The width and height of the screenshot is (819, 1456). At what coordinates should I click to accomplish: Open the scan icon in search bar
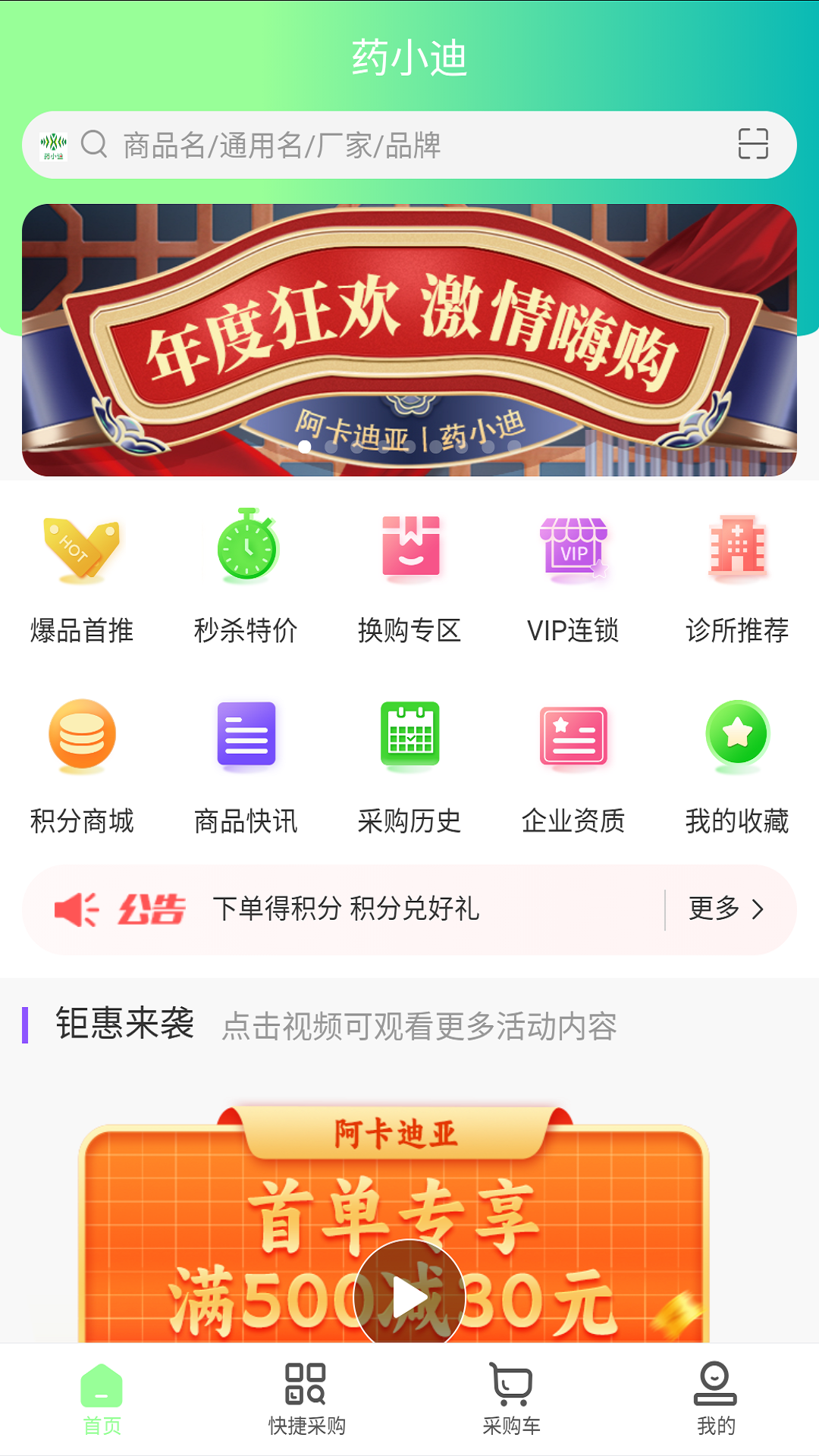[x=752, y=144]
